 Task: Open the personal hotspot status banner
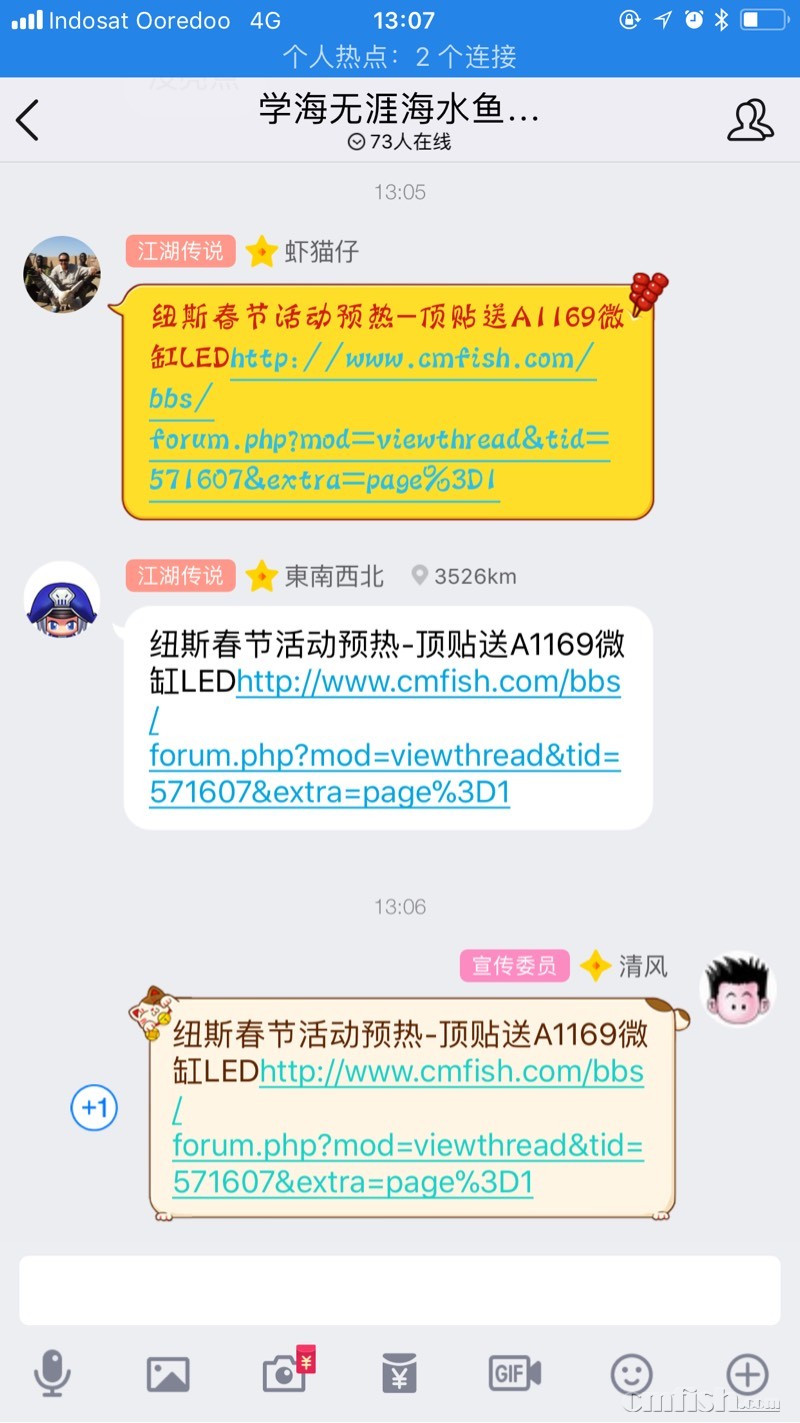400,57
